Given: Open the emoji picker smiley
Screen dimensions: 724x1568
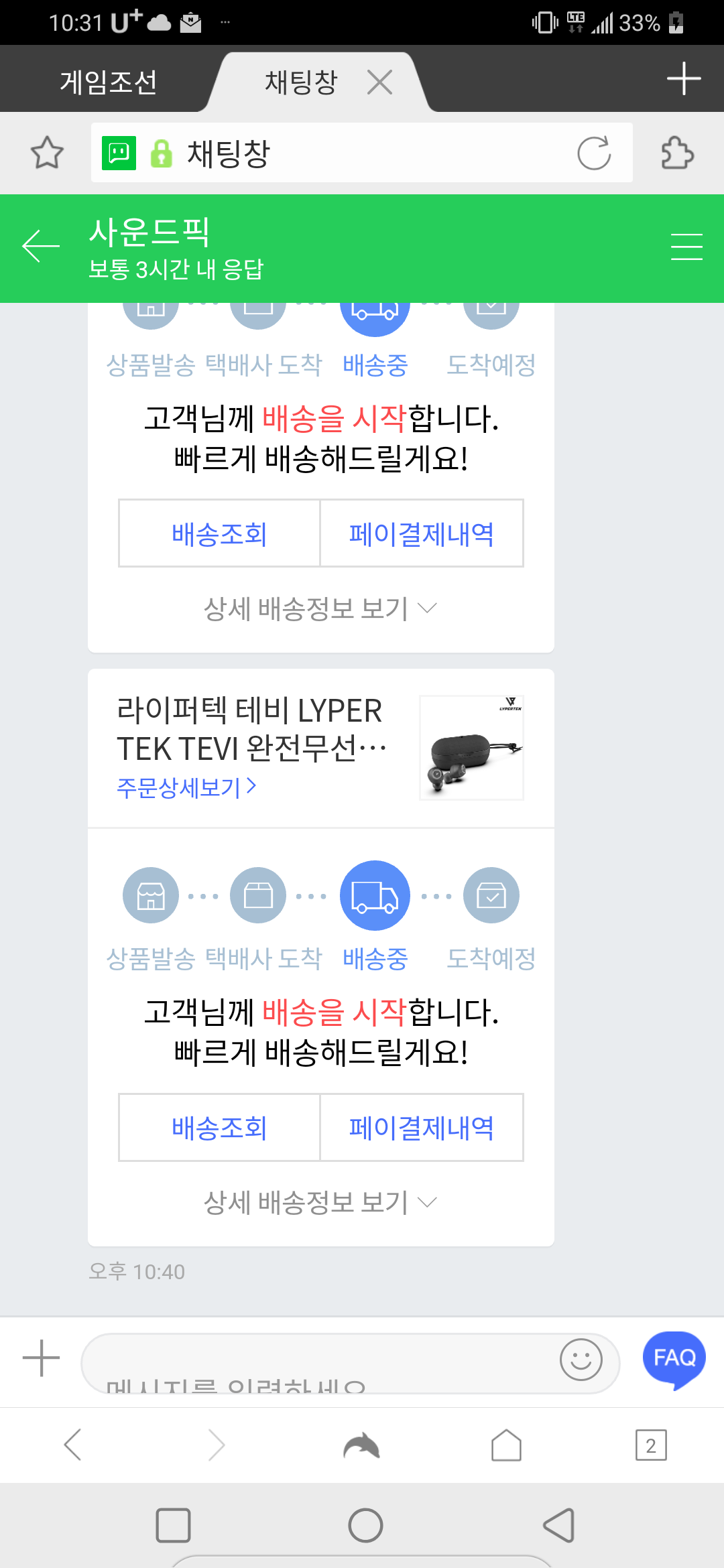Looking at the screenshot, I should click(x=581, y=1360).
